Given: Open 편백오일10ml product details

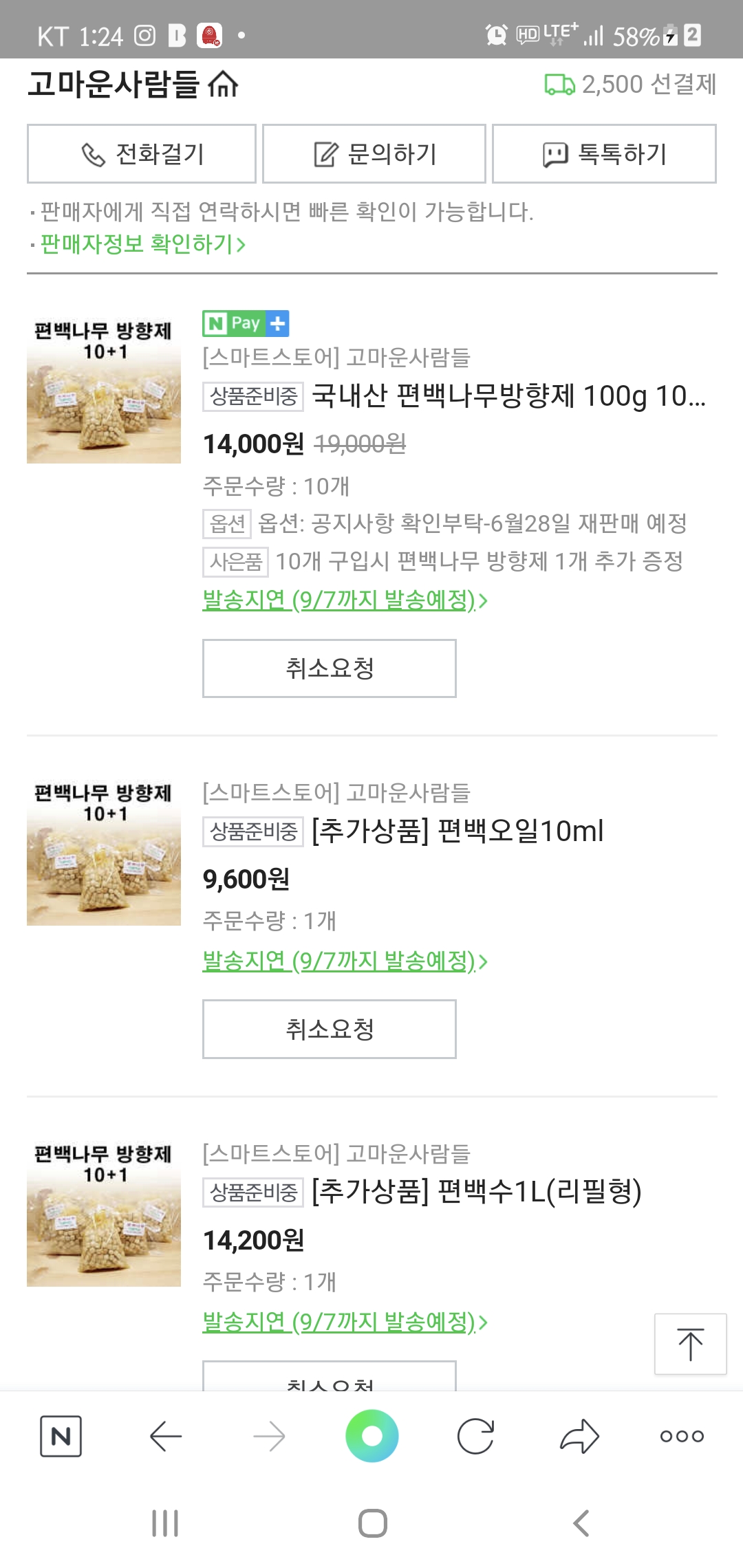Looking at the screenshot, I should tap(457, 831).
